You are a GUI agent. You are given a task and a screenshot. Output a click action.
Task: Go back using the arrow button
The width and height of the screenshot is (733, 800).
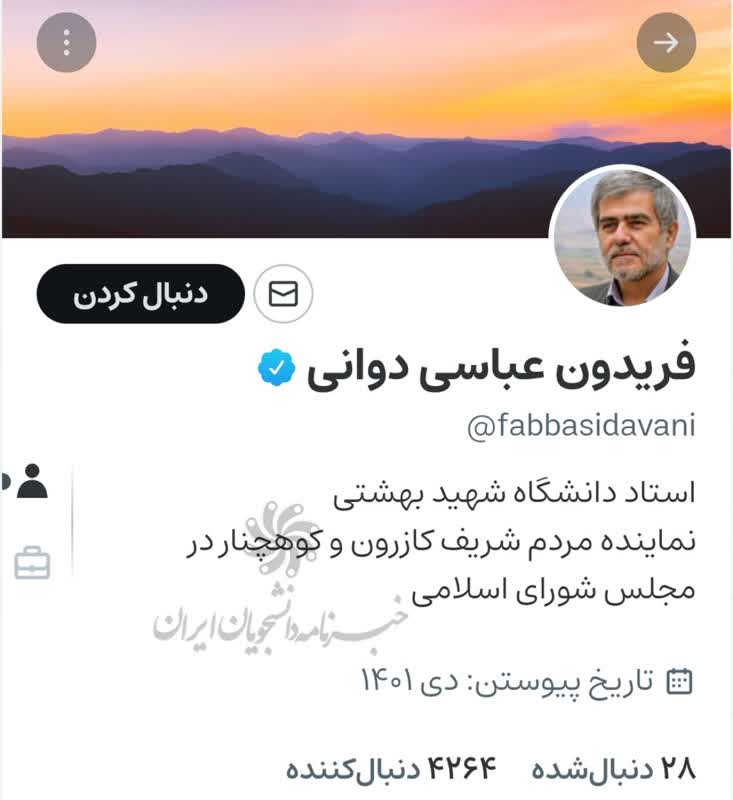[666, 42]
